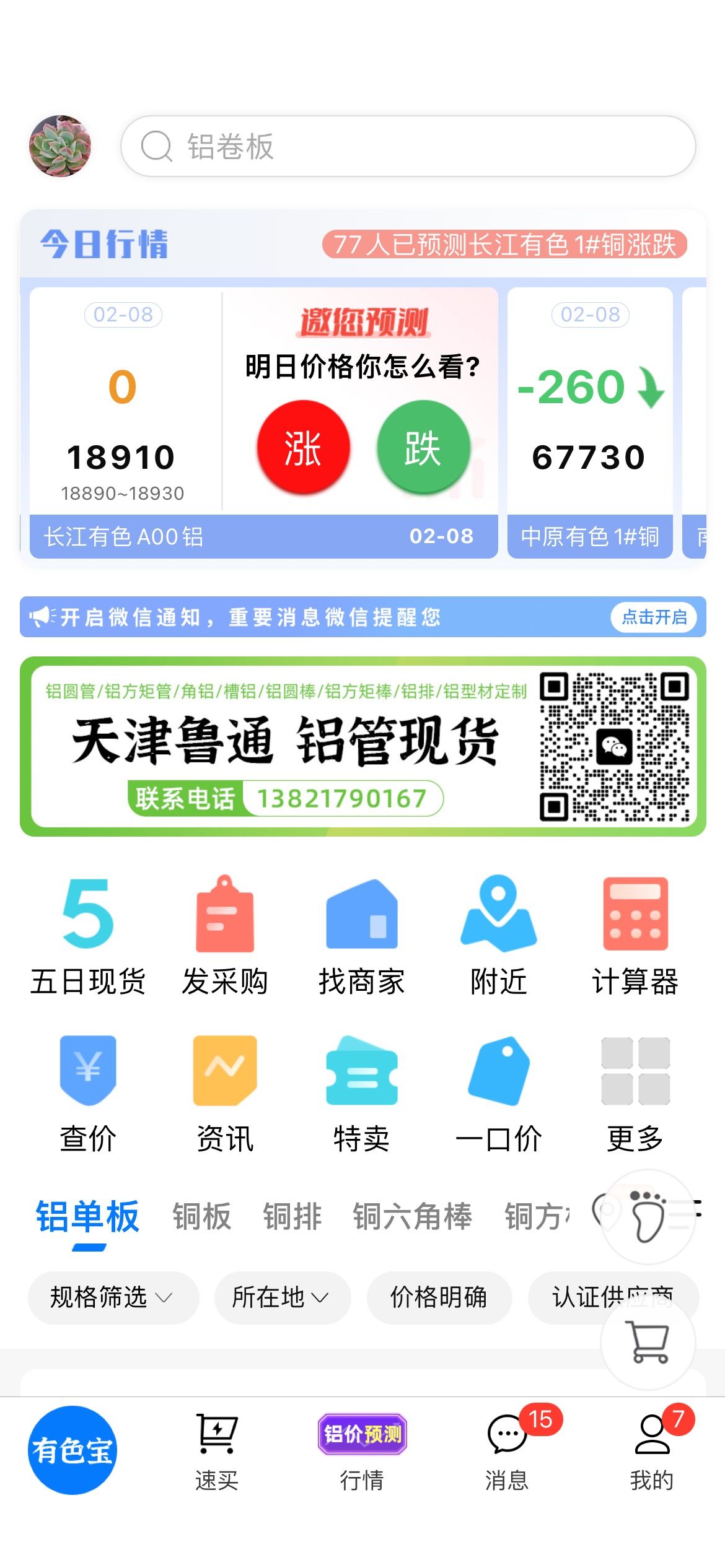The width and height of the screenshot is (725, 1568).
Task: Predict price fall with 跌 button
Action: click(423, 447)
